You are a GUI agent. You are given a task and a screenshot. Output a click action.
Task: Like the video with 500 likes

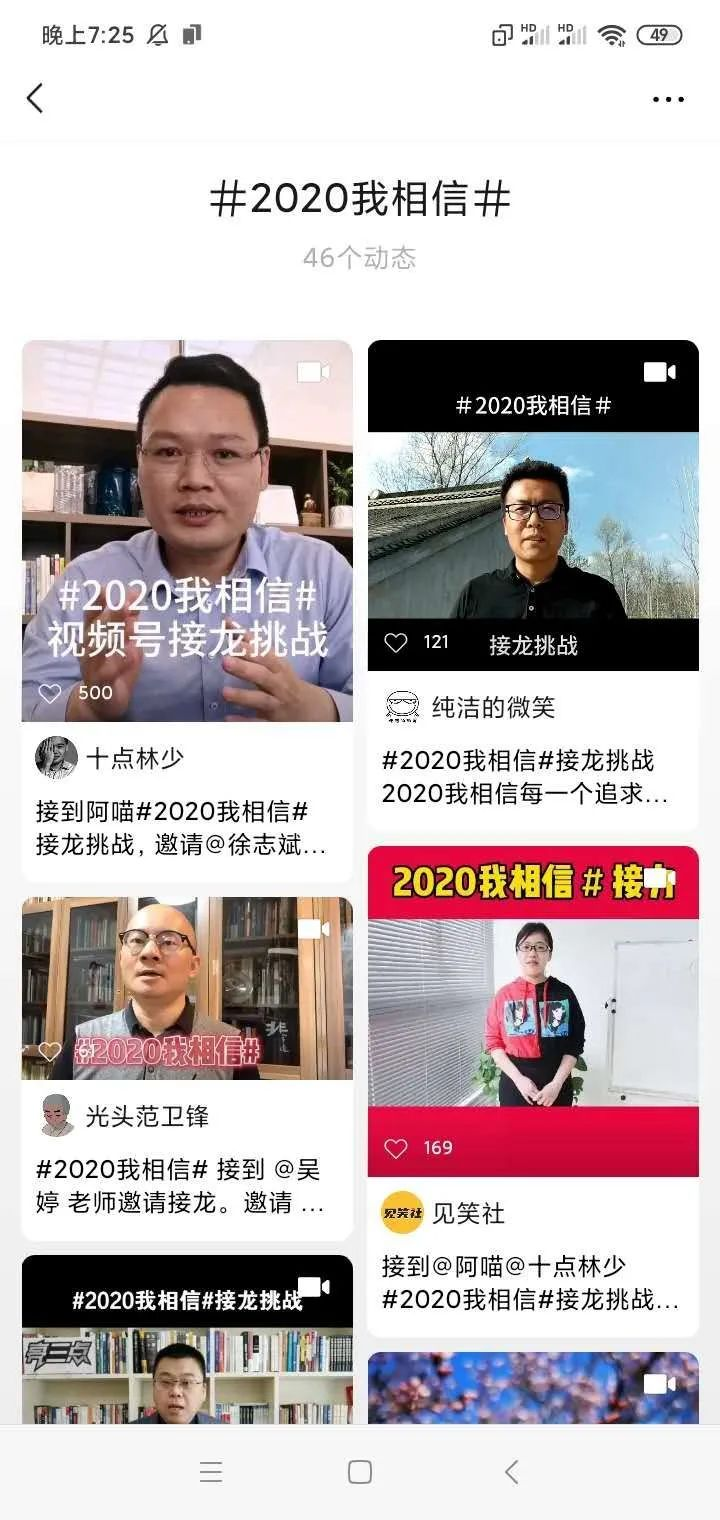click(x=50, y=692)
